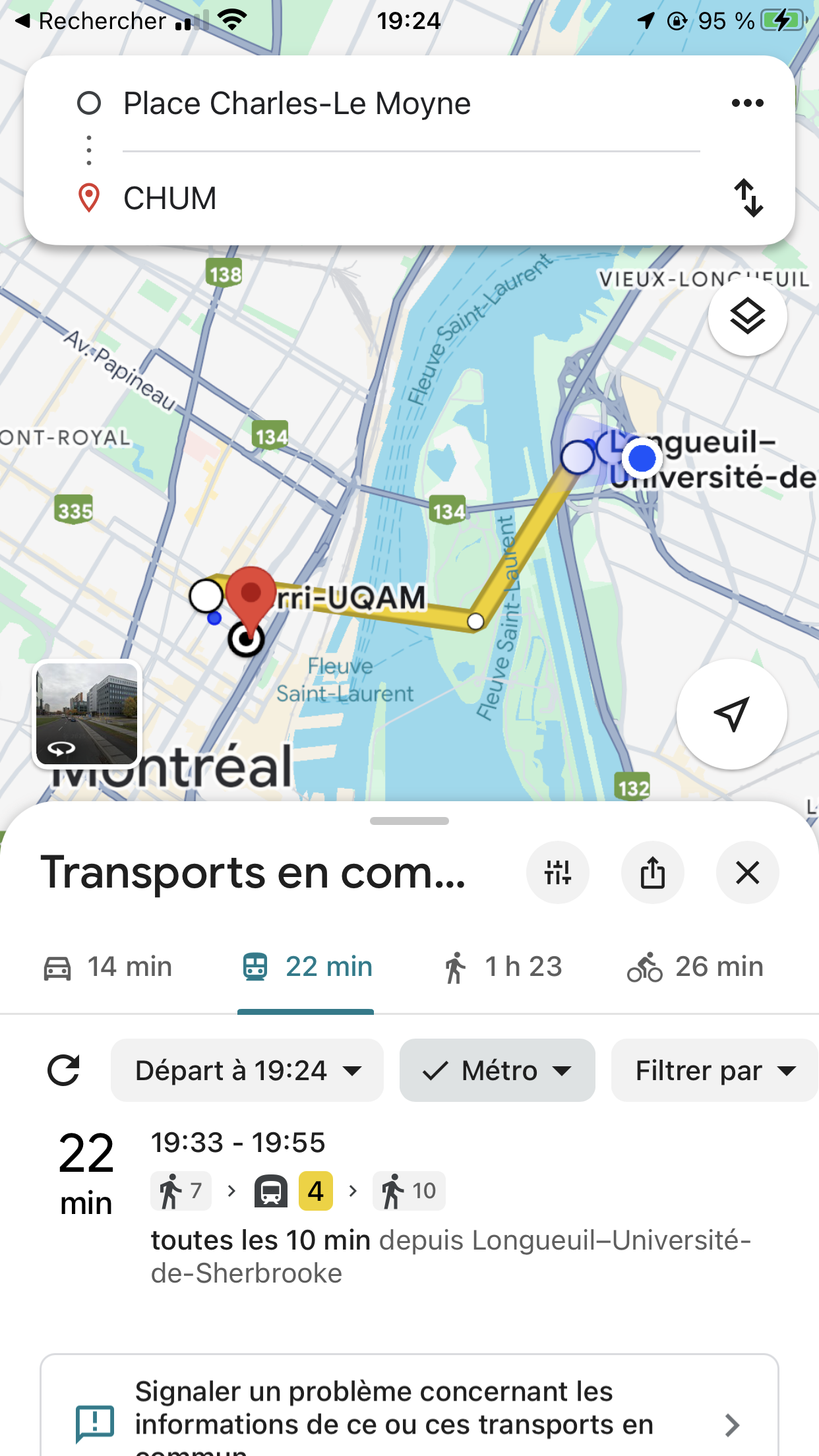
Task: Open transit route options with the sliders icon
Action: pos(558,872)
